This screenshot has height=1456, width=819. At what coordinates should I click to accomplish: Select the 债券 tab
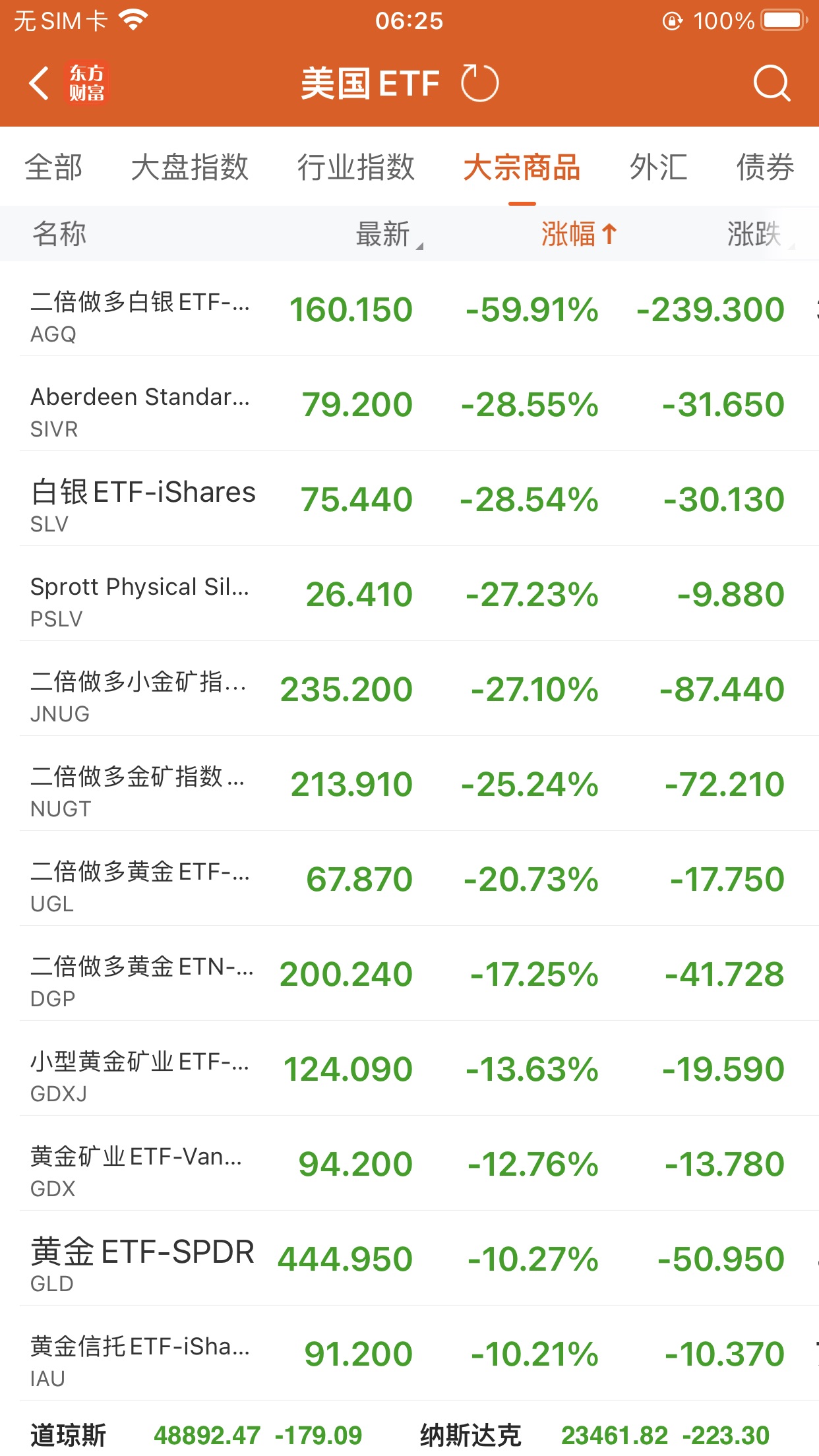tap(765, 167)
